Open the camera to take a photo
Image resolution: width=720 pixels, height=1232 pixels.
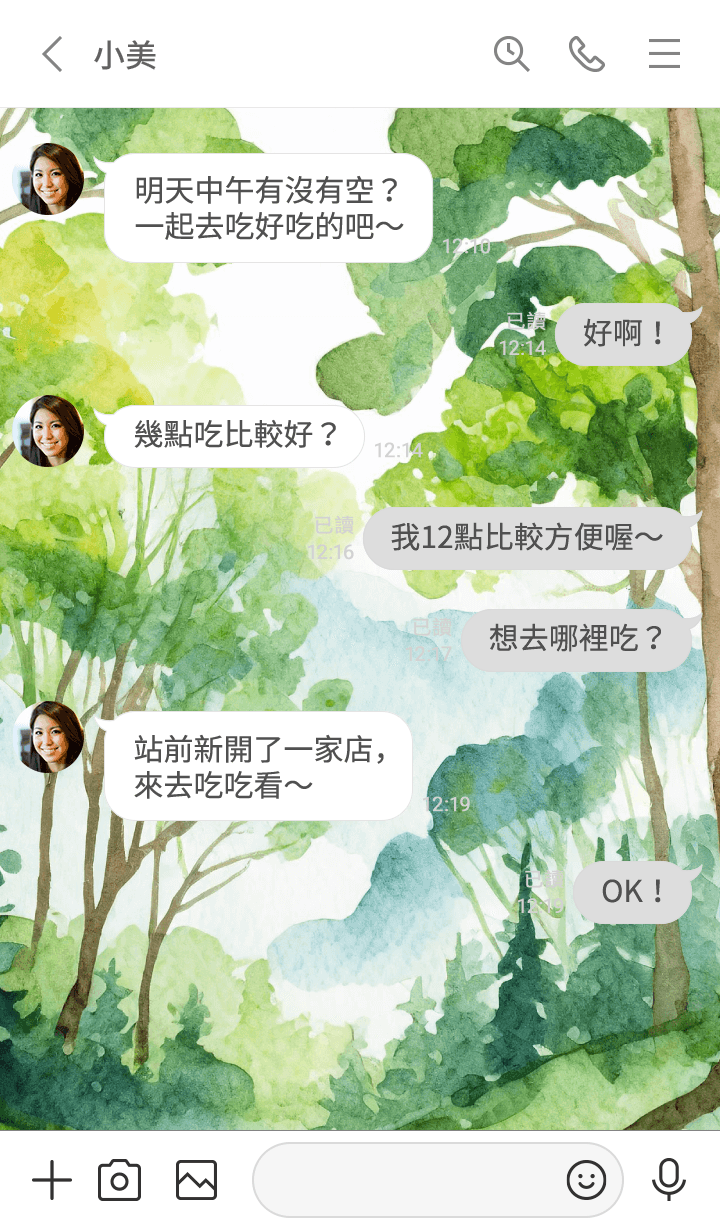coord(119,1181)
